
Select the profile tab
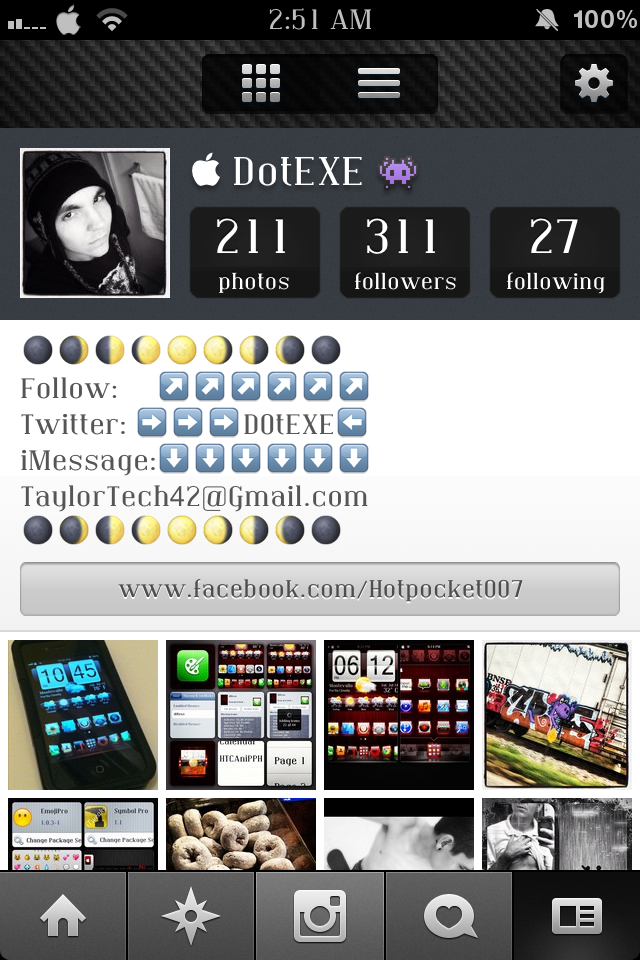coord(577,916)
